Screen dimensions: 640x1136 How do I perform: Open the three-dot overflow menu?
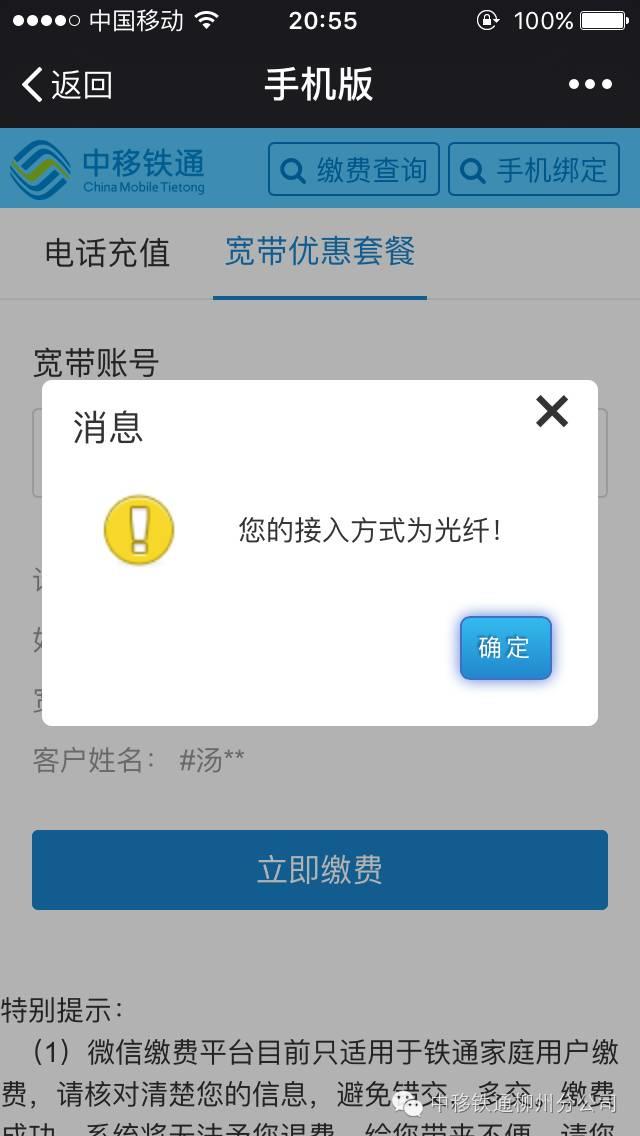click(590, 85)
